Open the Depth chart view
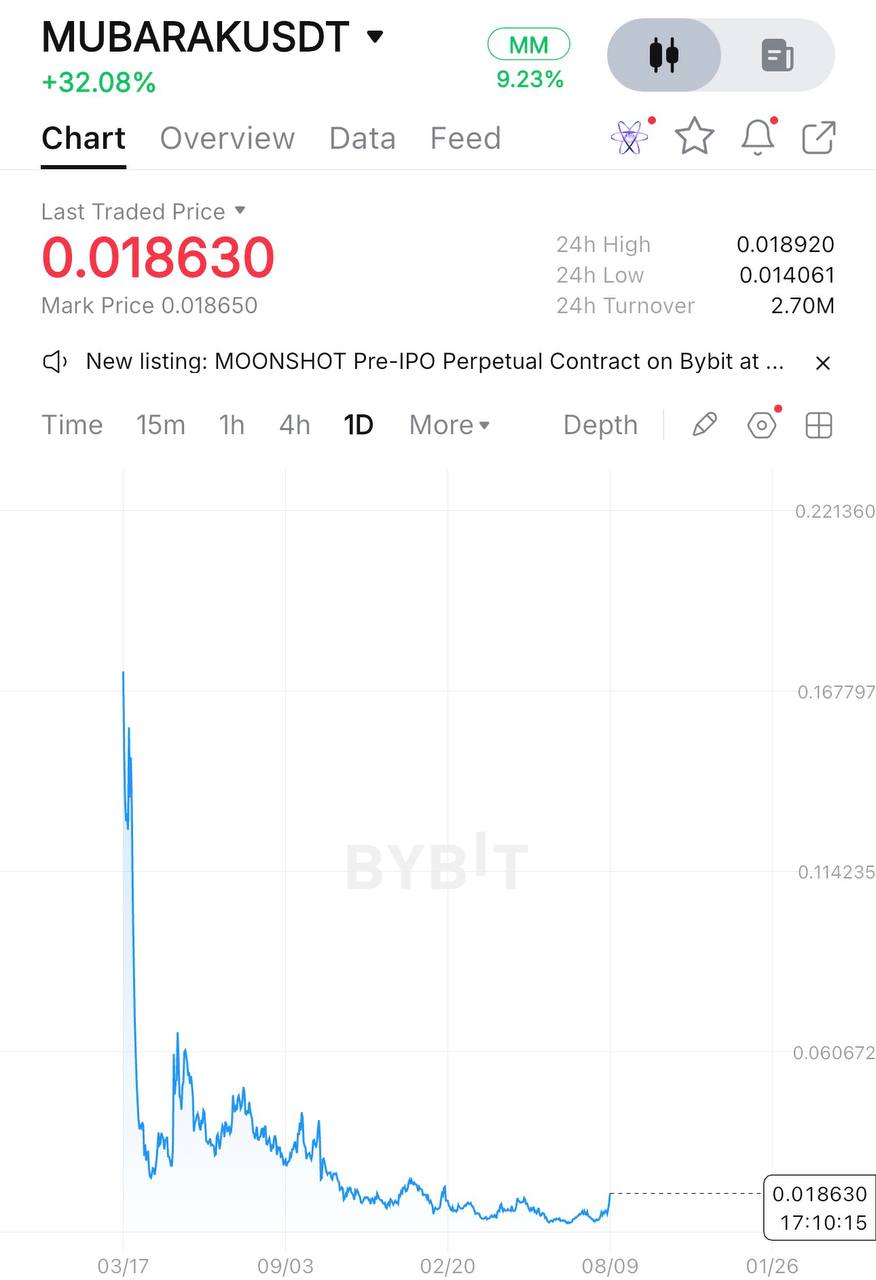The height and width of the screenshot is (1280, 876). click(x=600, y=425)
